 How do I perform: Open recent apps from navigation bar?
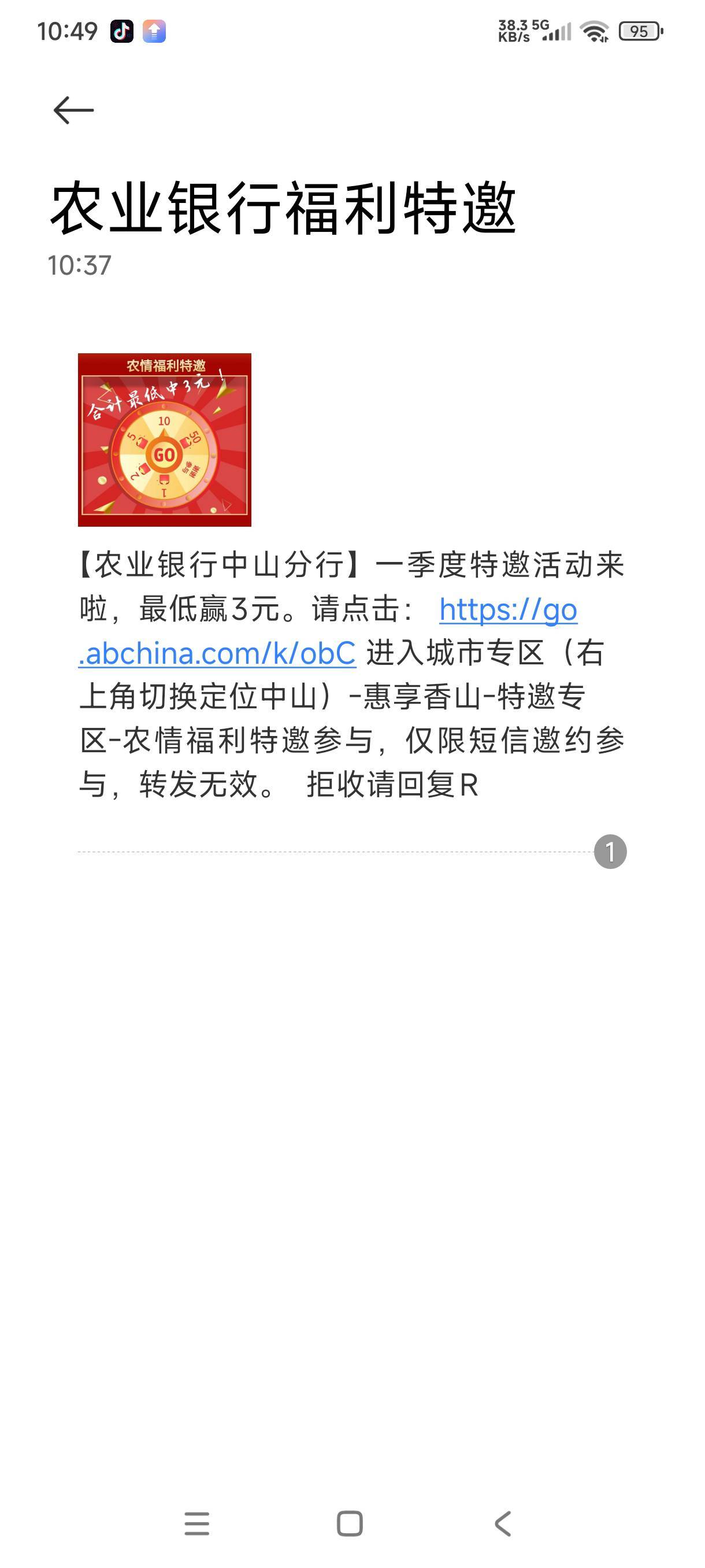(197, 1523)
